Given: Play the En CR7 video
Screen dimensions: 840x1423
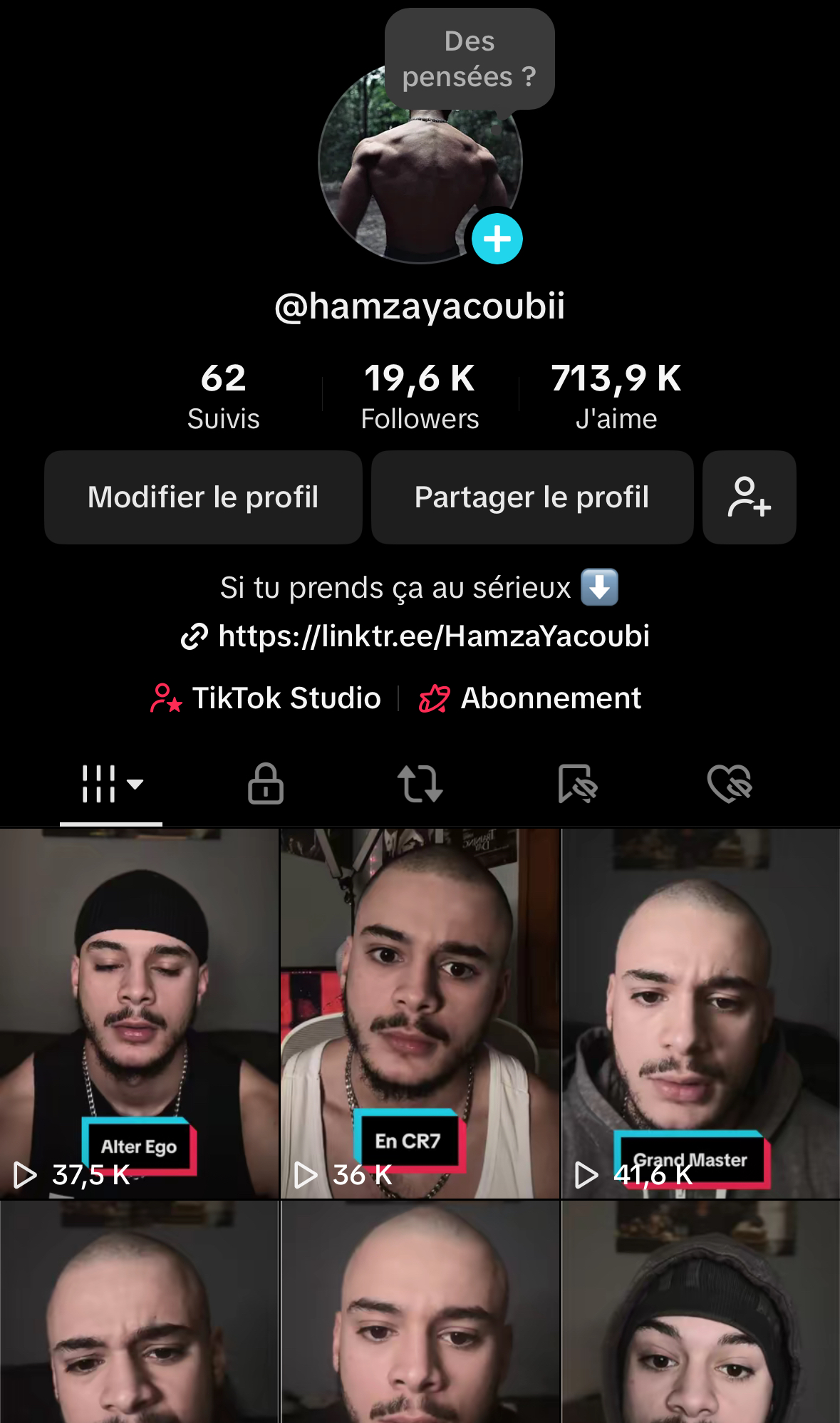Looking at the screenshot, I should [420, 1012].
